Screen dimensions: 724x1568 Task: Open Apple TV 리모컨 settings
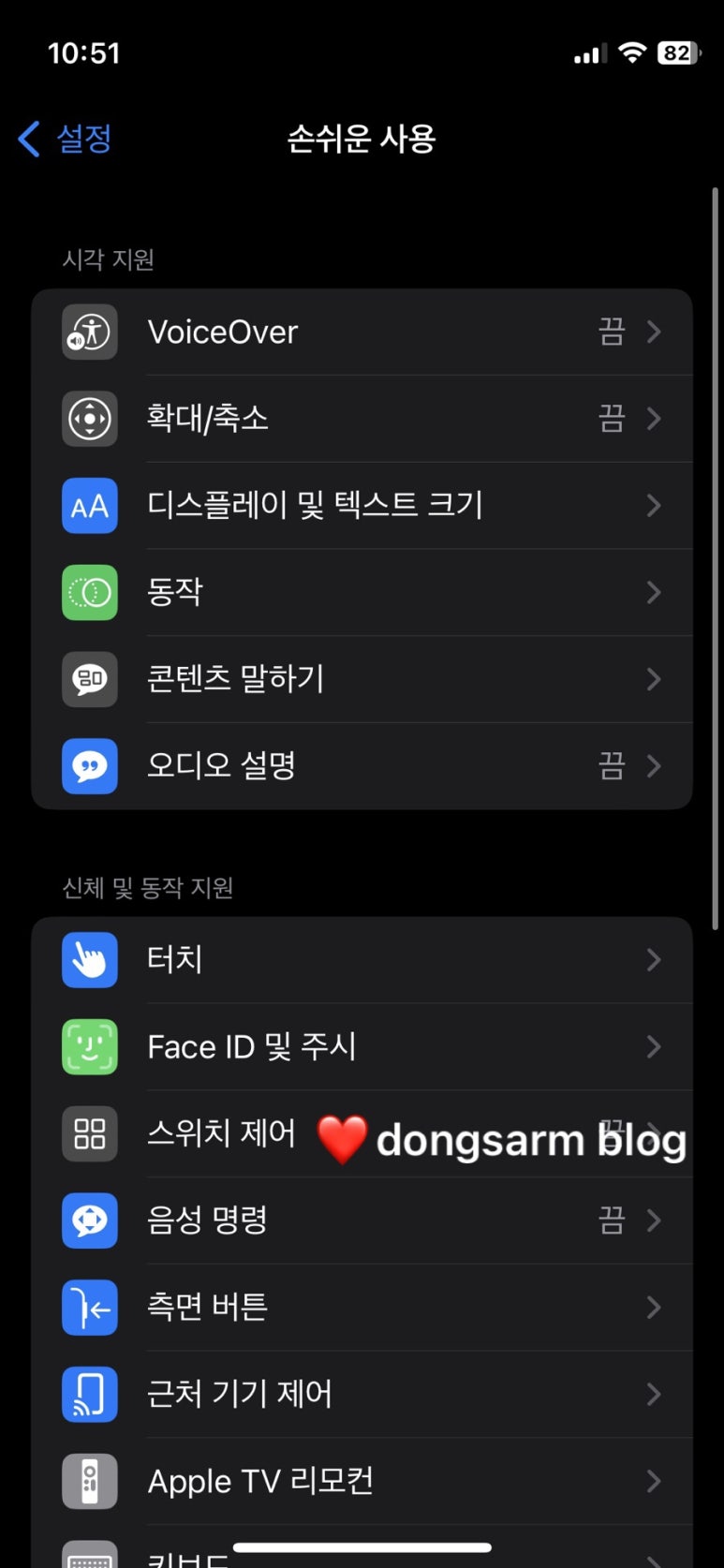pos(362,1481)
